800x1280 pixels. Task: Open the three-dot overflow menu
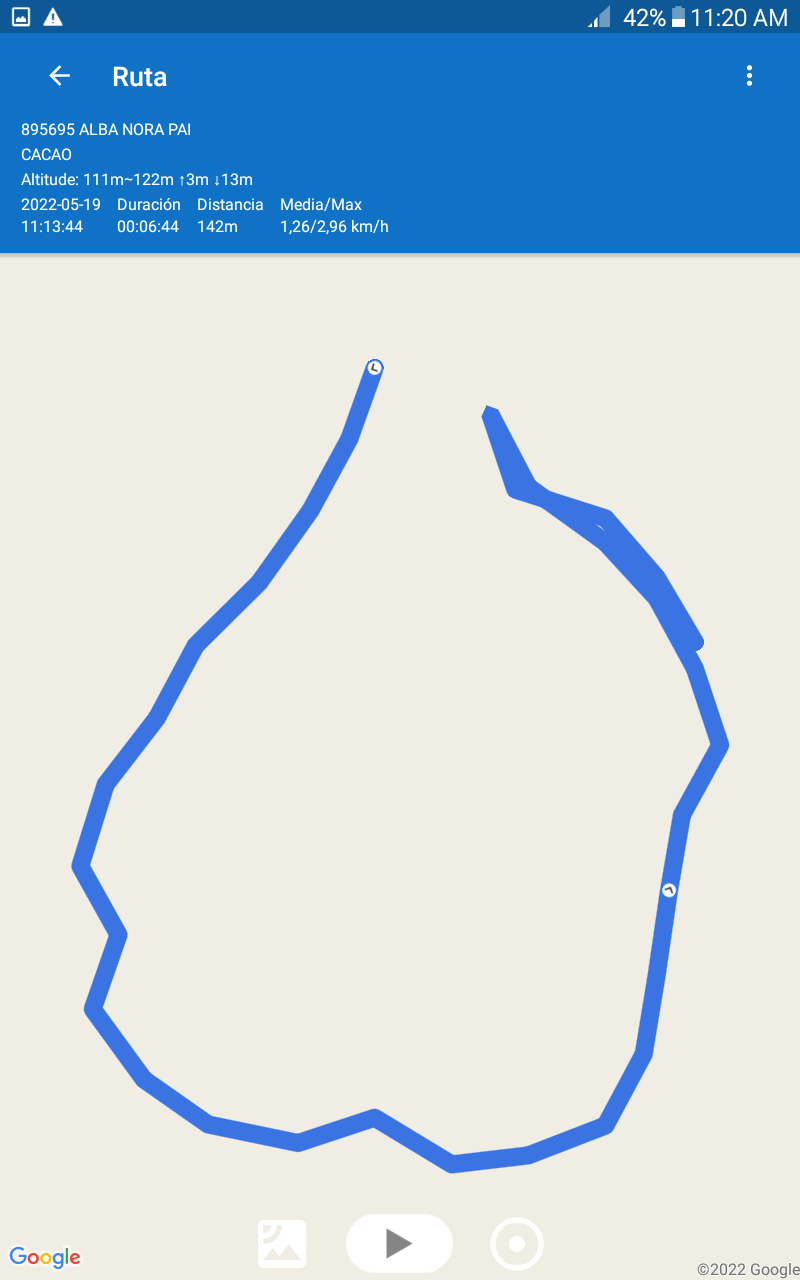[x=749, y=76]
